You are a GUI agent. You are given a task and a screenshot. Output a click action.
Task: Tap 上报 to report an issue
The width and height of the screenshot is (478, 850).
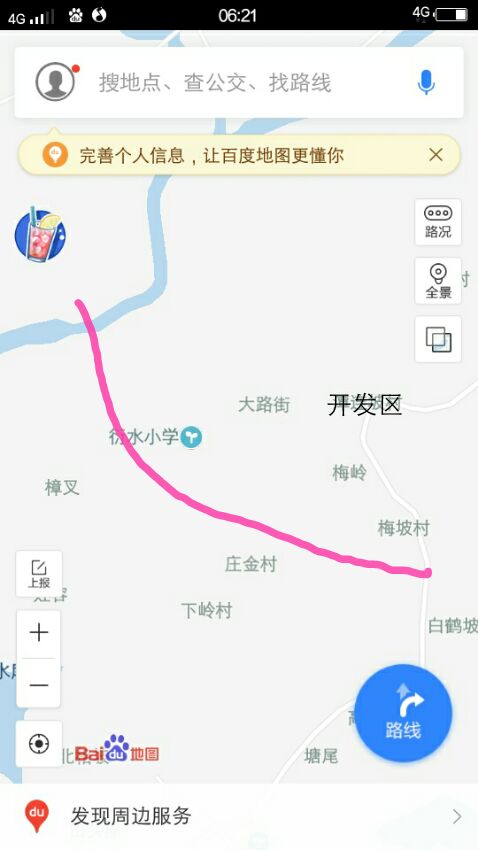click(39, 574)
